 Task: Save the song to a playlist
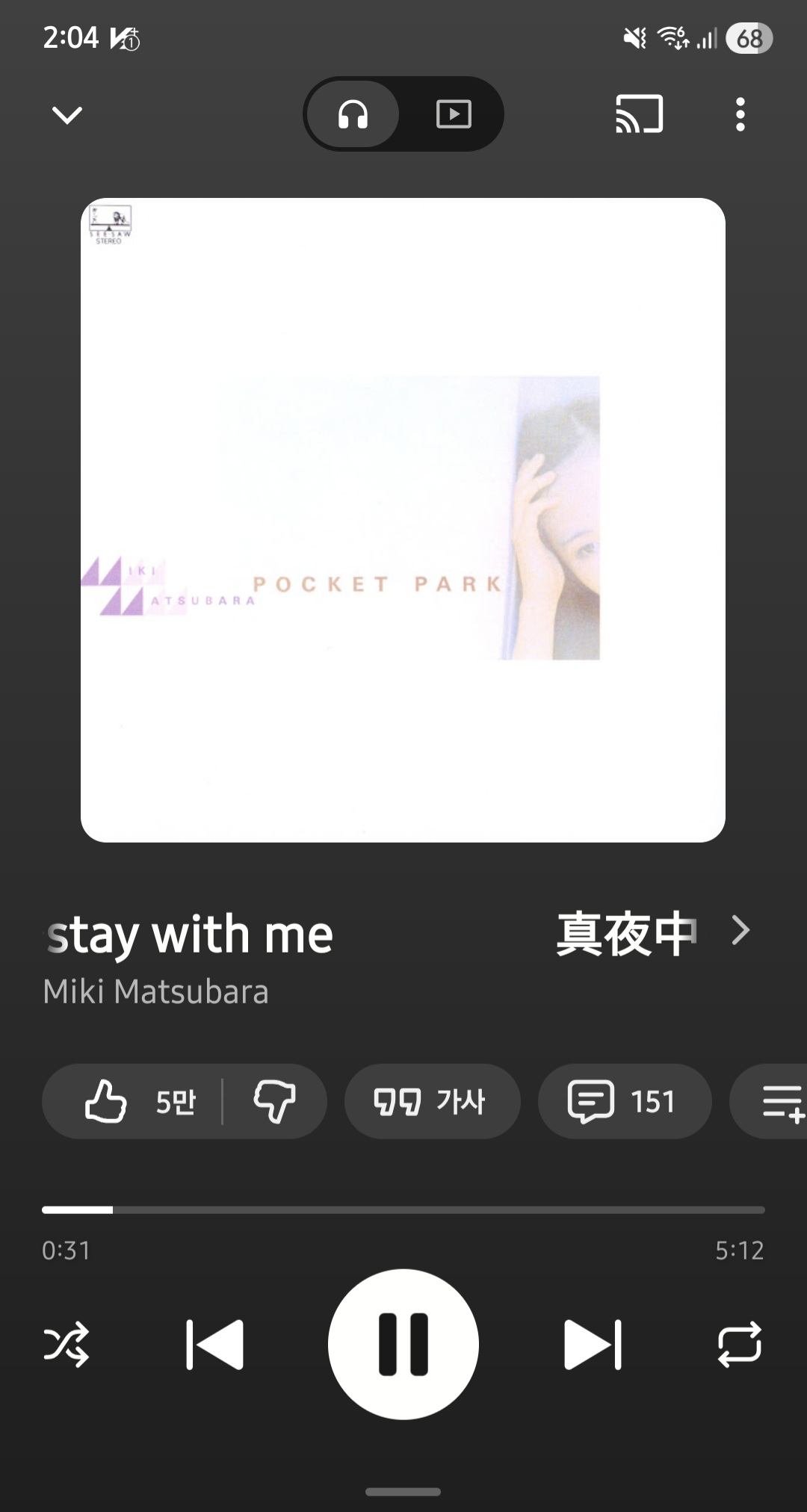[770, 1101]
